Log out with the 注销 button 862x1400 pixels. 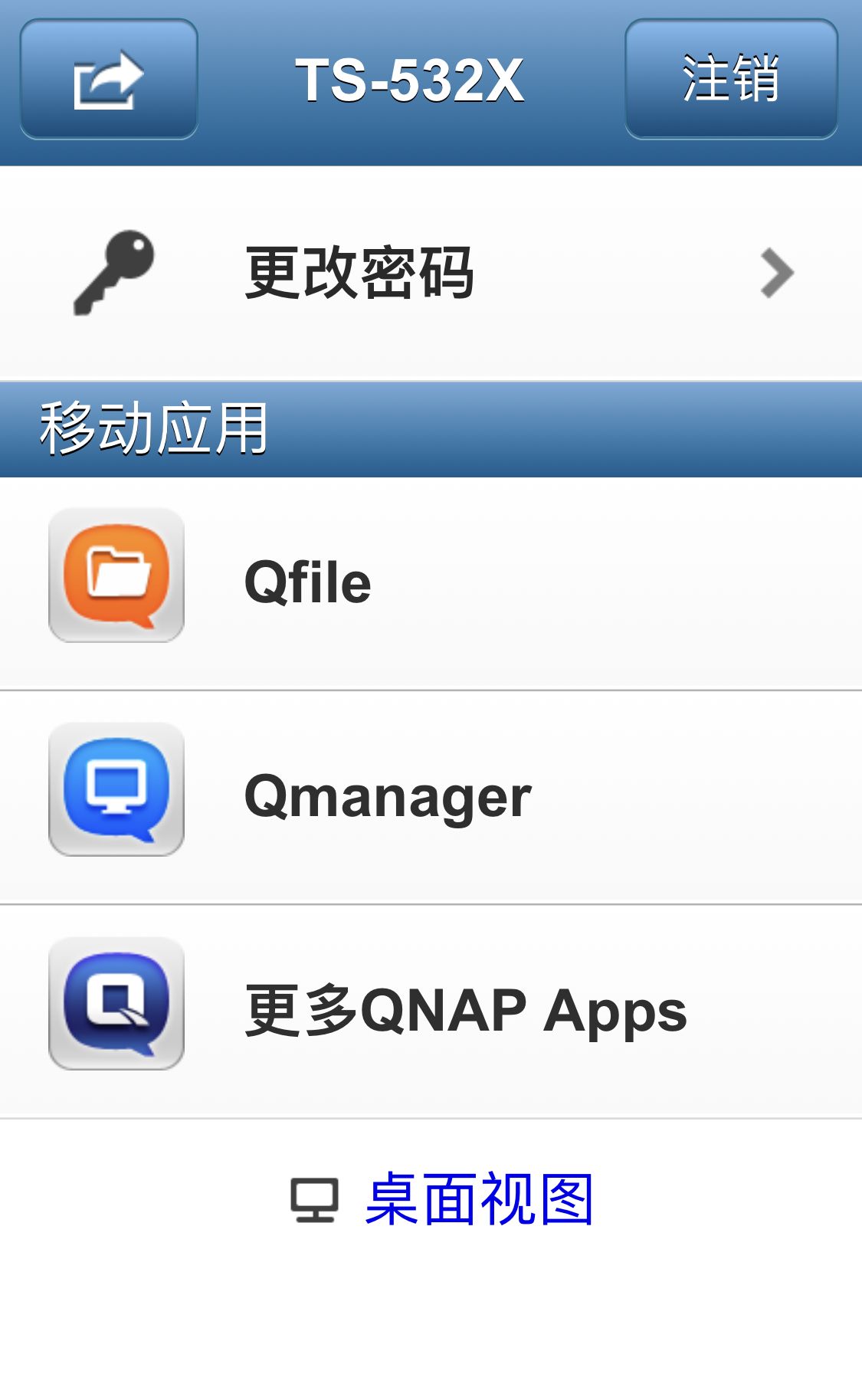click(x=731, y=80)
